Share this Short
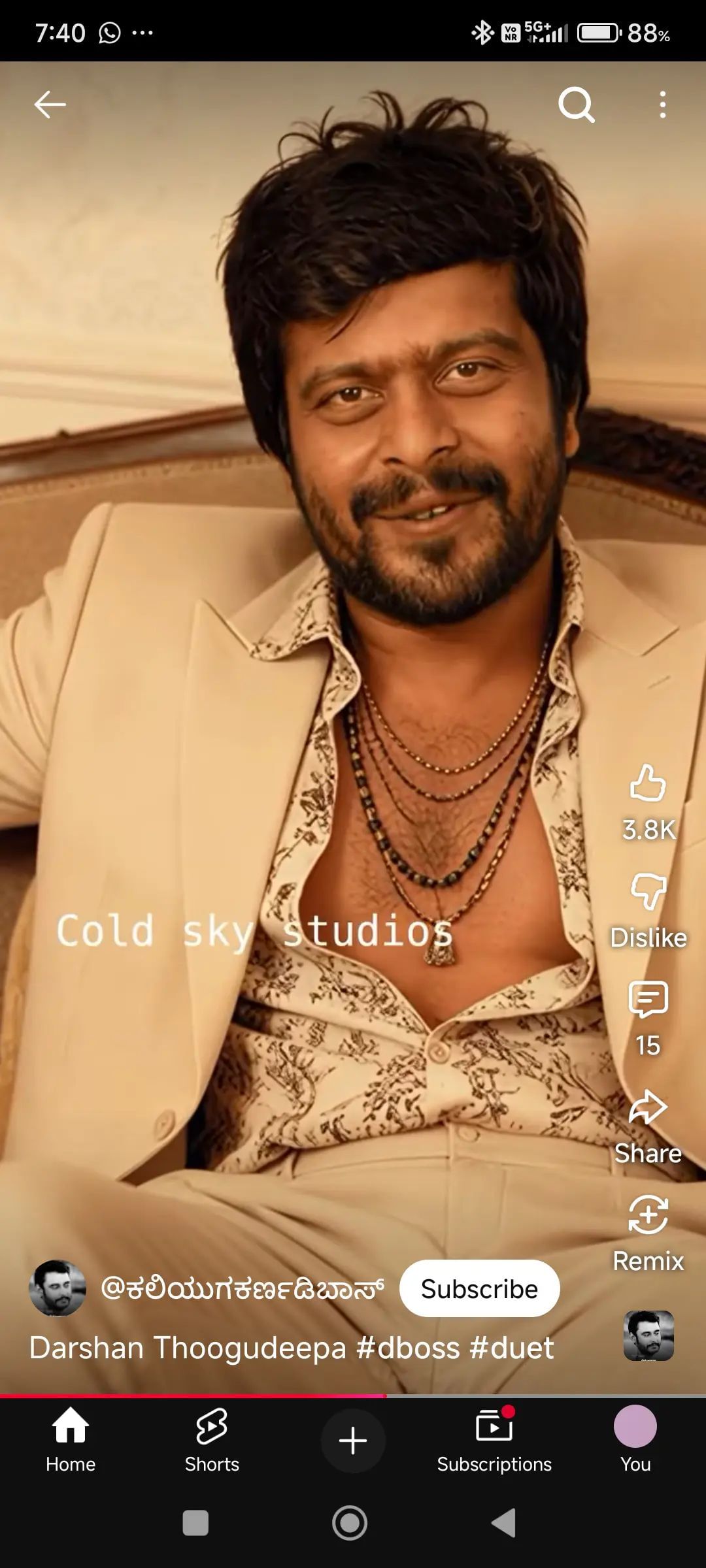Image resolution: width=706 pixels, height=1568 pixels. click(x=648, y=1108)
